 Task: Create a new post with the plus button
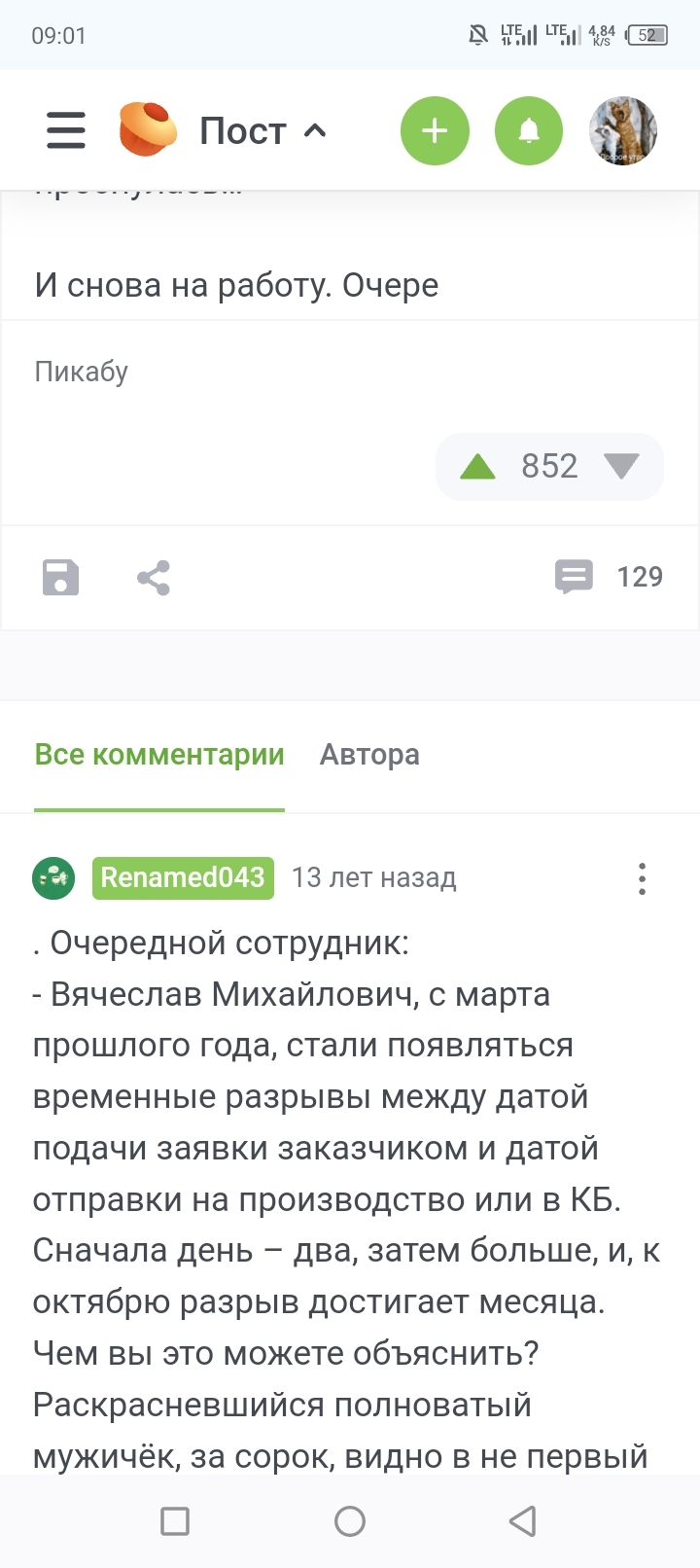(x=435, y=130)
